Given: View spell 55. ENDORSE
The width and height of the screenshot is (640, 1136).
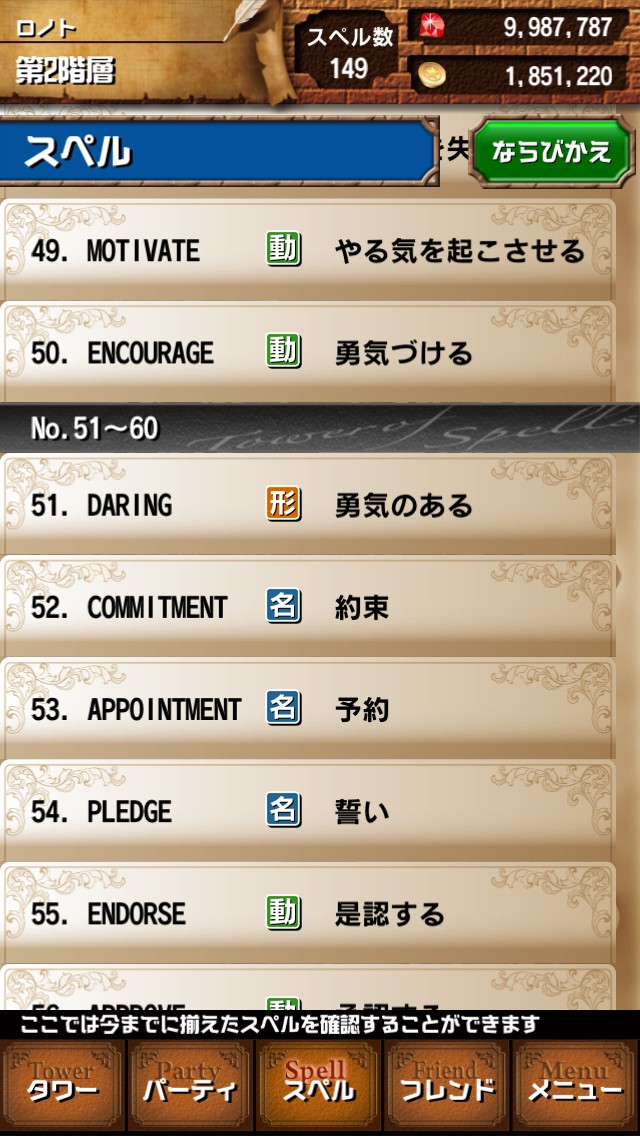Looking at the screenshot, I should point(308,913).
